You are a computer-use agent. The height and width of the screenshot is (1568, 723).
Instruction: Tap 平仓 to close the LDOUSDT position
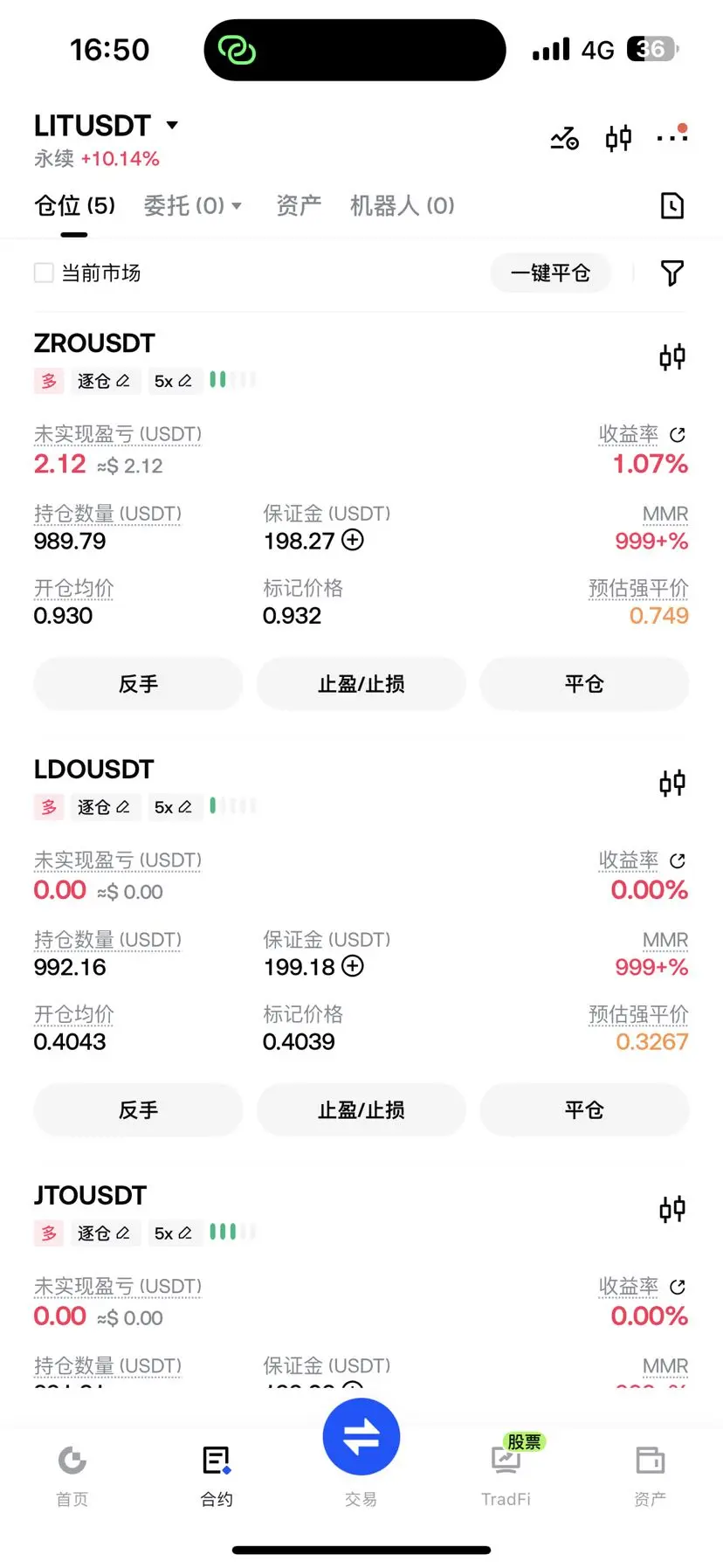pyautogui.click(x=584, y=1110)
